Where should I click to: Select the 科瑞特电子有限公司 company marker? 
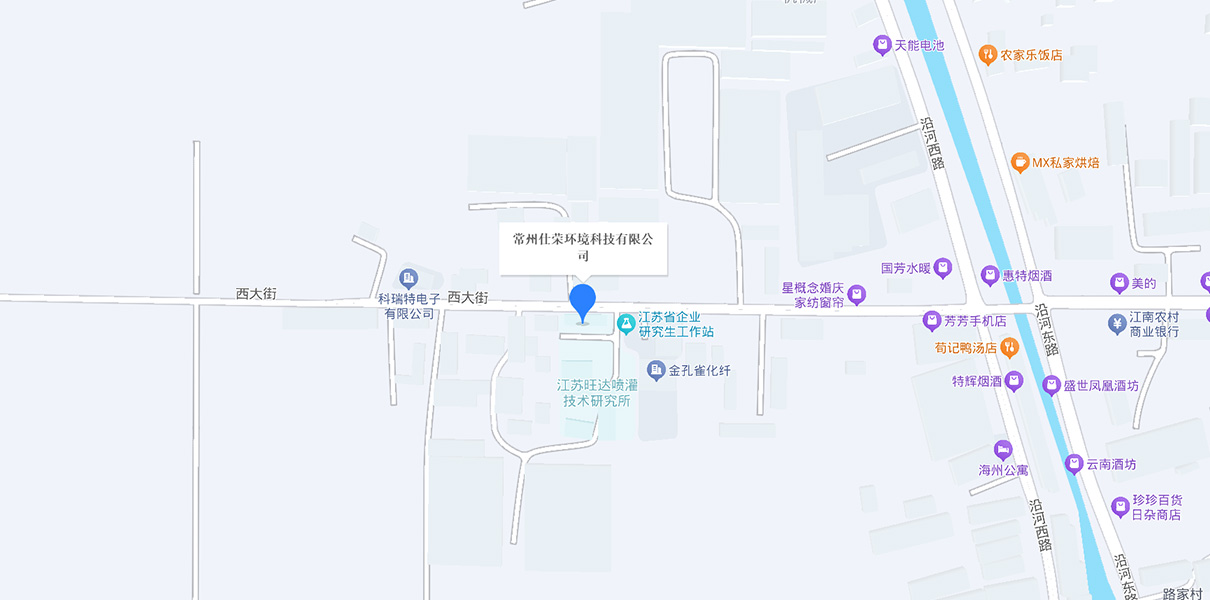click(408, 277)
